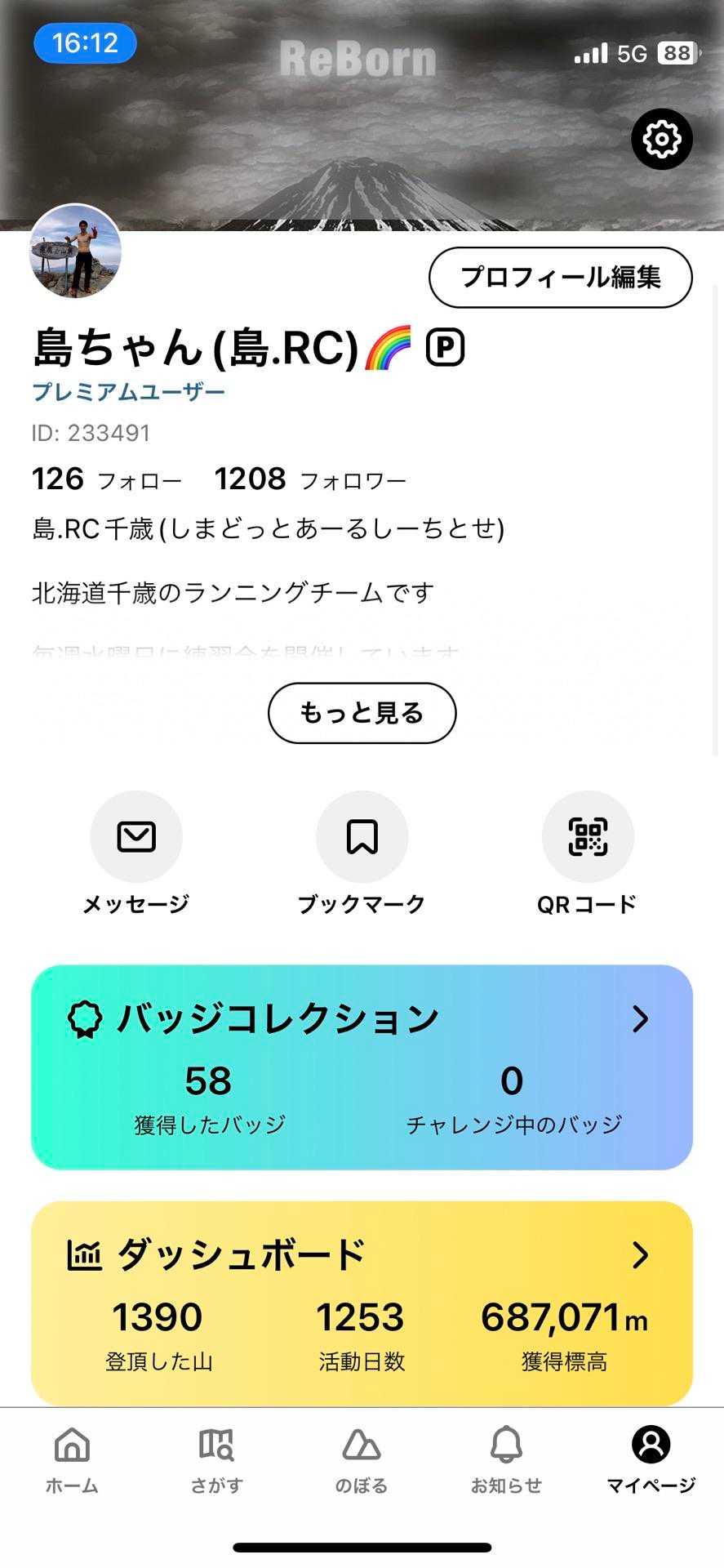Tap the profile avatar photo
Image resolution: width=724 pixels, height=1568 pixels.
click(76, 252)
